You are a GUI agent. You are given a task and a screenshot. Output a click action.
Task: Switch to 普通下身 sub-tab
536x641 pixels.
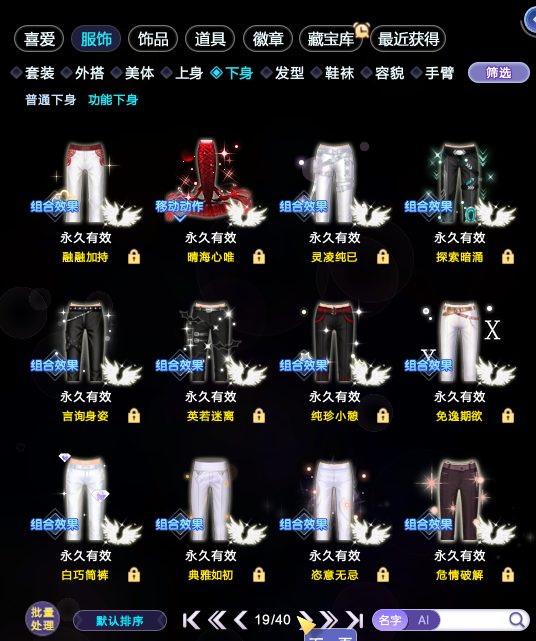click(x=51, y=100)
